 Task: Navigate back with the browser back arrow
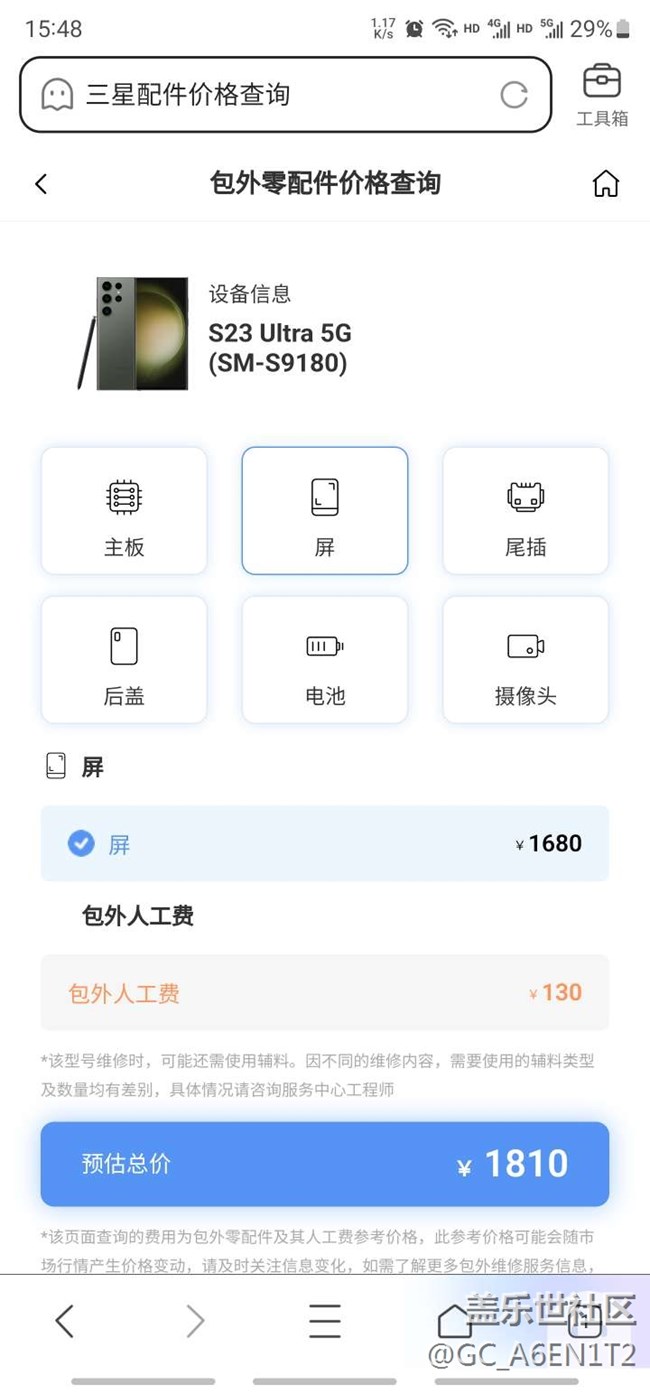coord(64,1321)
